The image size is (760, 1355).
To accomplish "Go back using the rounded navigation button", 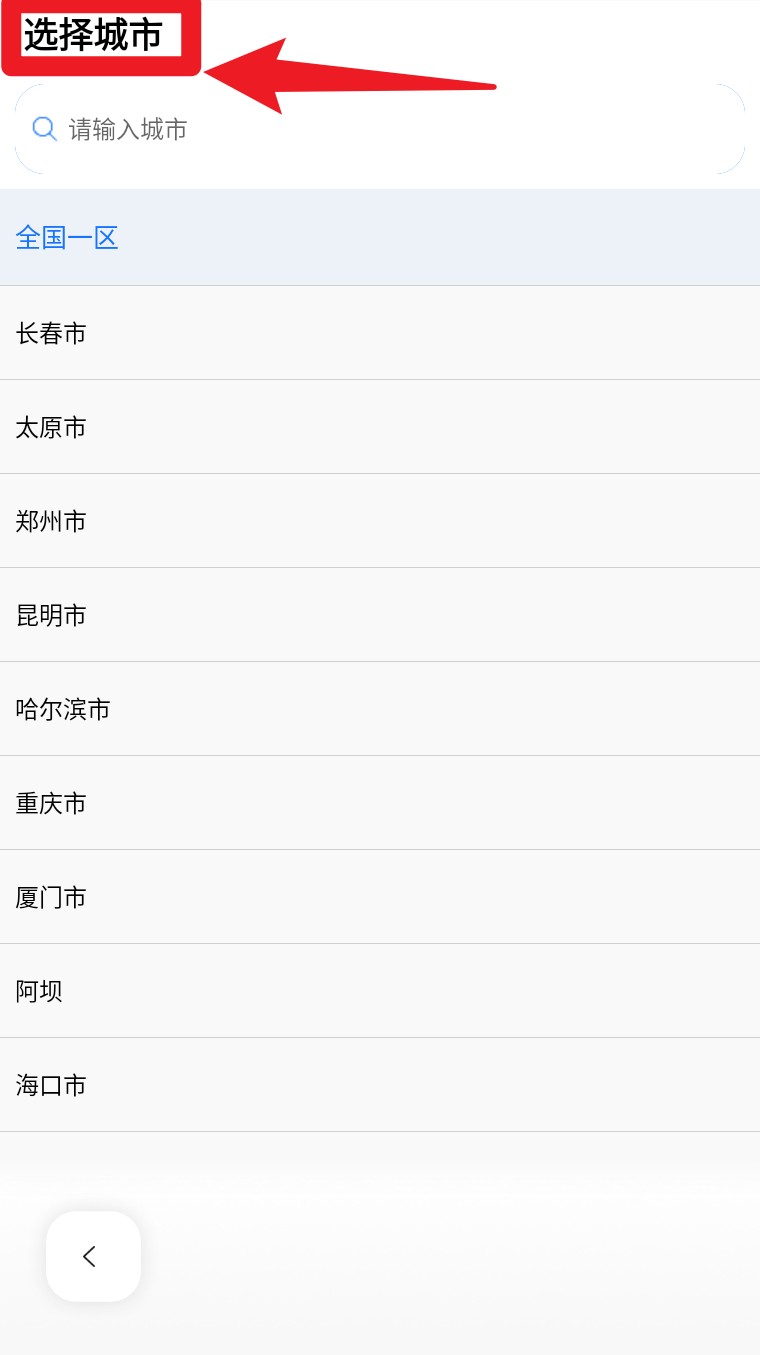I will point(92,1257).
